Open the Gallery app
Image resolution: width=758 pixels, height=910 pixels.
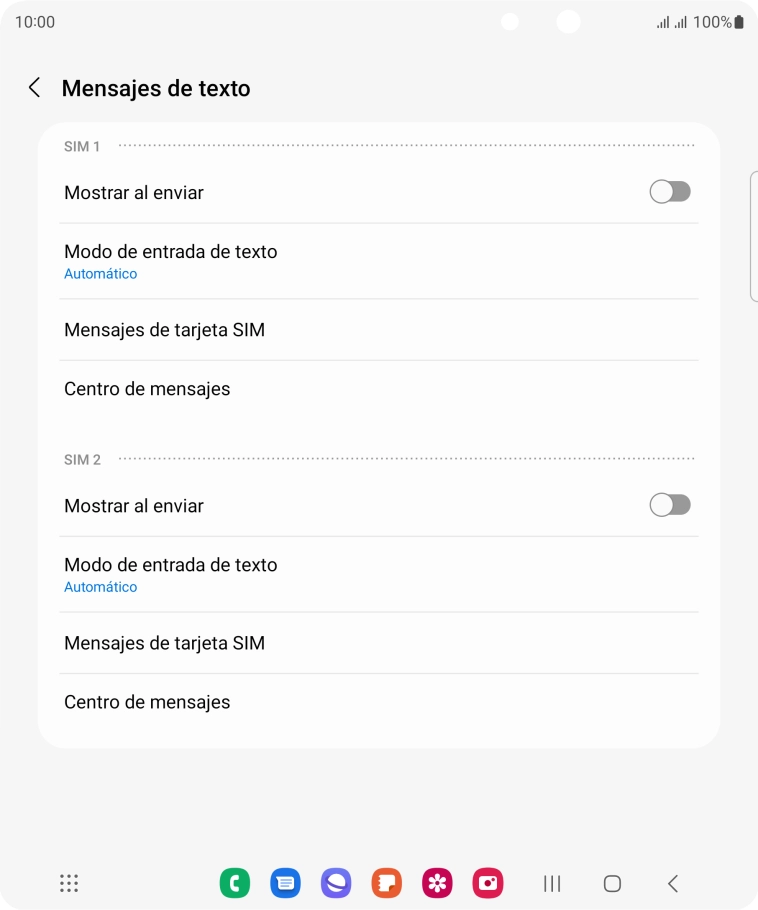[x=436, y=883]
